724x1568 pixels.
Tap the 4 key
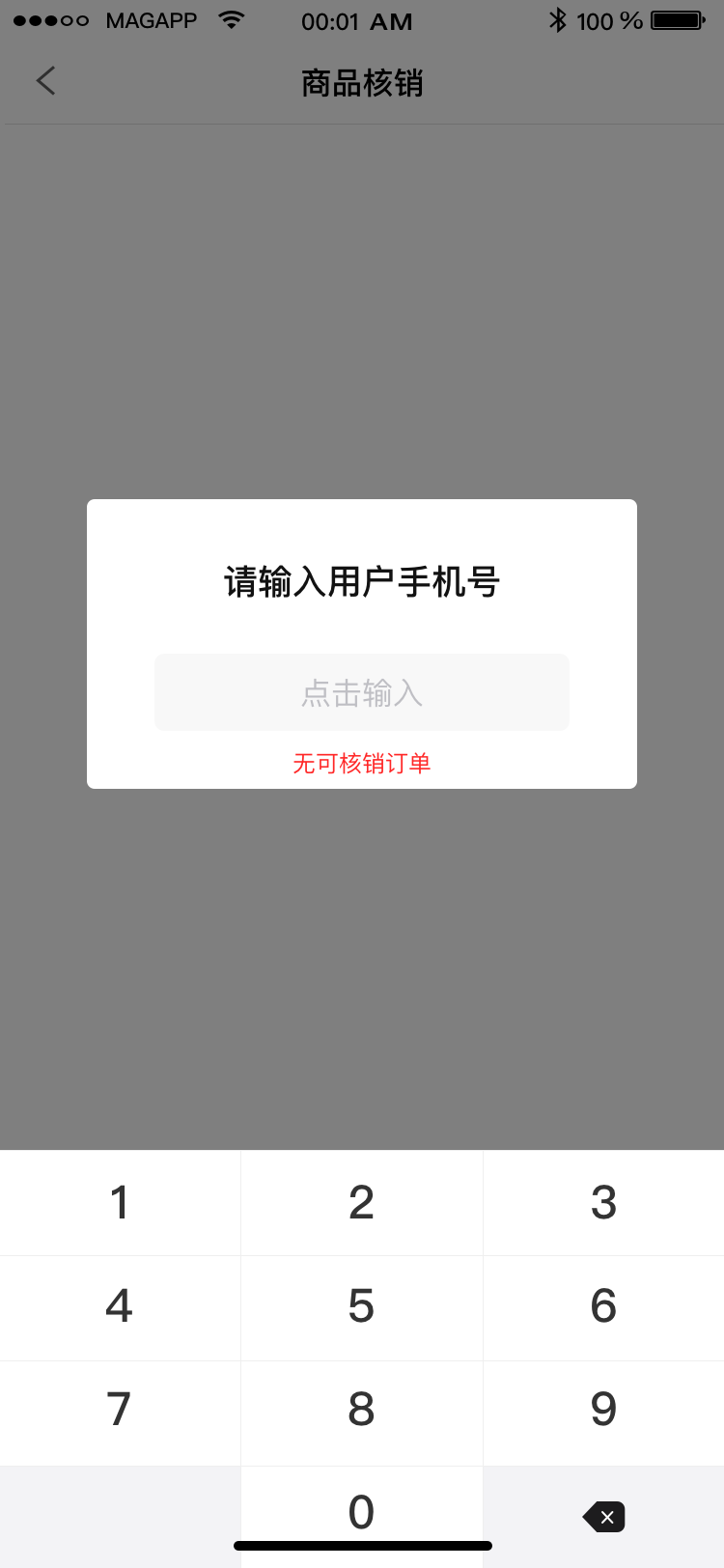[x=120, y=1307]
